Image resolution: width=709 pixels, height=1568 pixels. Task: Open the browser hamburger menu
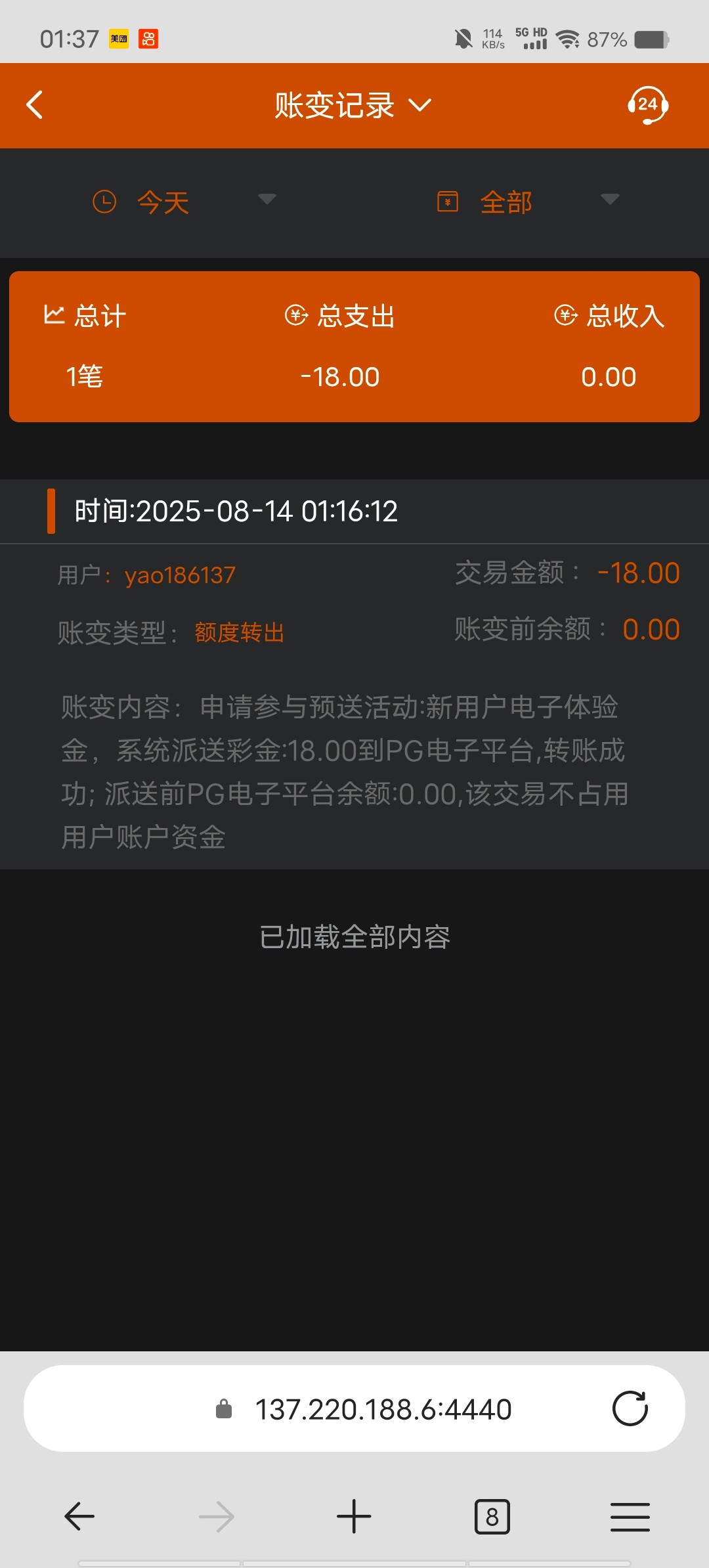tap(630, 1517)
